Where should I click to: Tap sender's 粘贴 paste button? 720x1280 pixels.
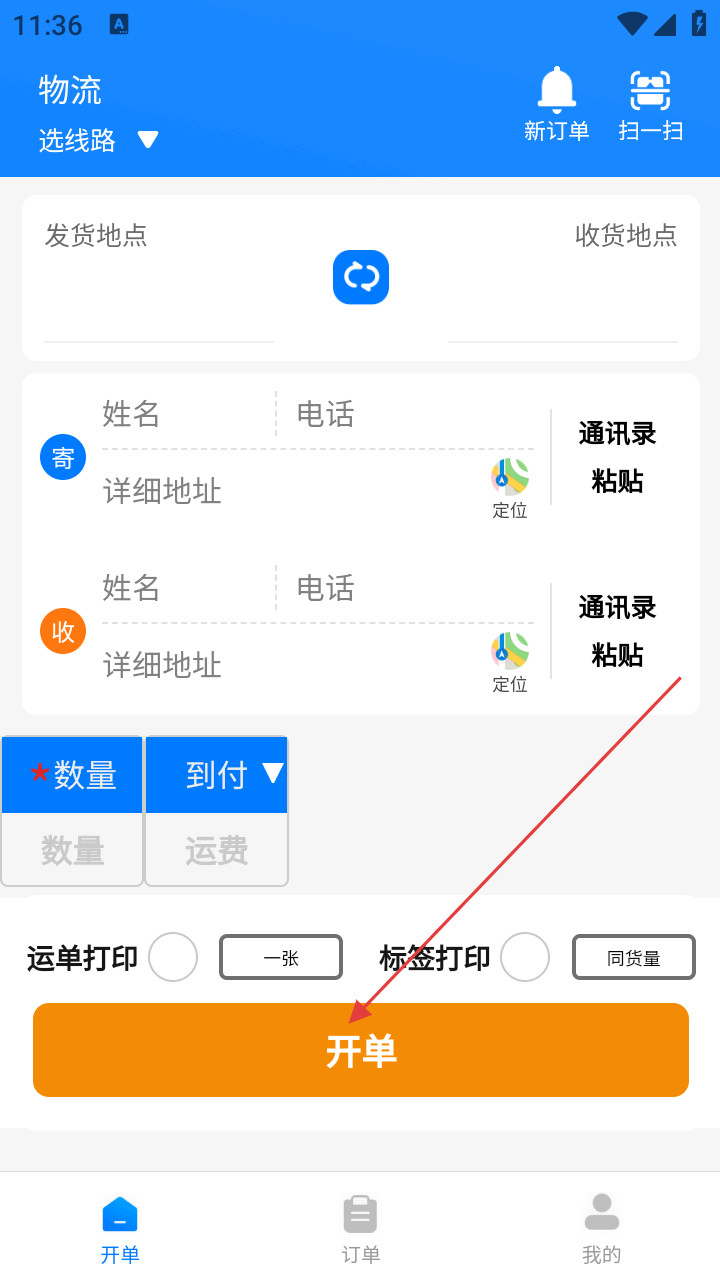point(617,481)
